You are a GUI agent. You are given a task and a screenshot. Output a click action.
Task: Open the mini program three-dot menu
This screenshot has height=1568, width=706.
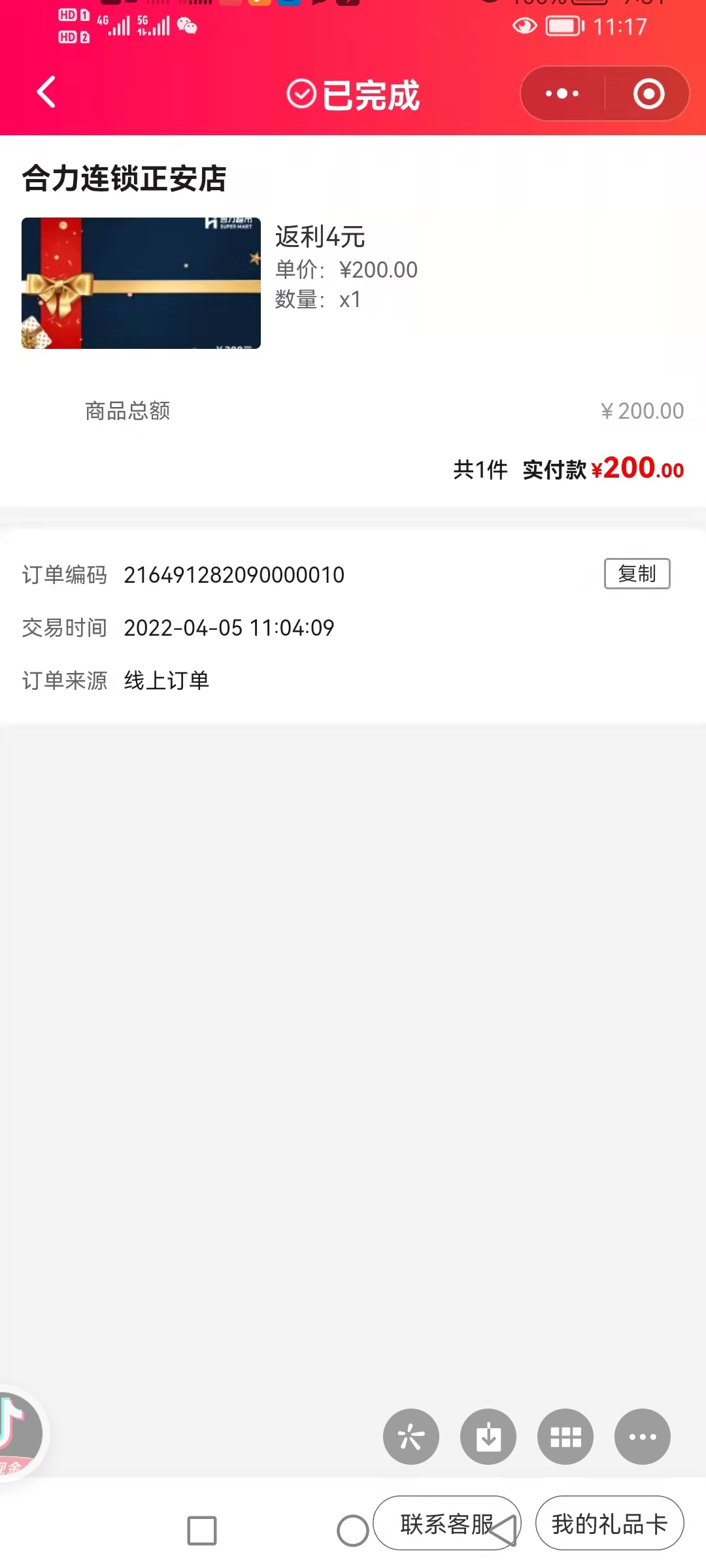click(562, 93)
